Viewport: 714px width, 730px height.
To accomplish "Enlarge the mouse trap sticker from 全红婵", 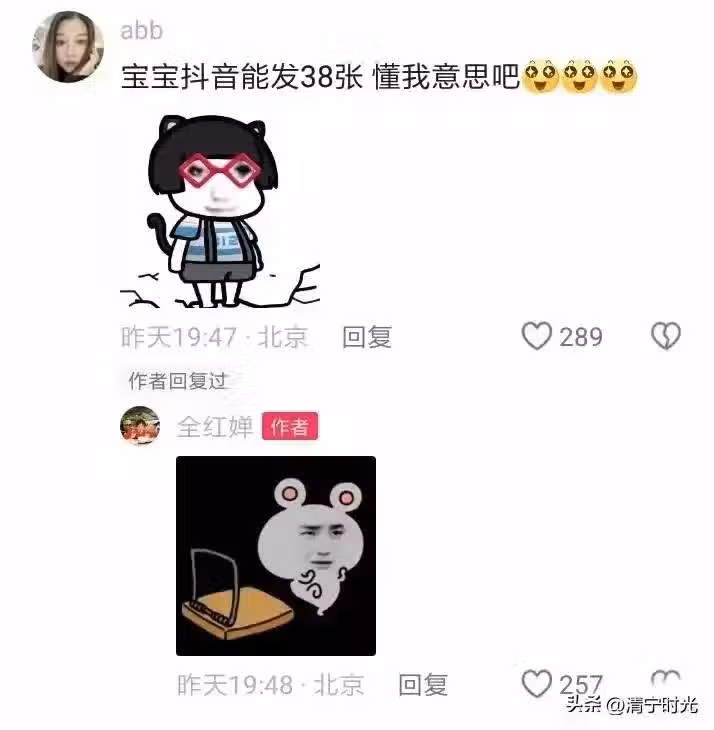I will [276, 556].
